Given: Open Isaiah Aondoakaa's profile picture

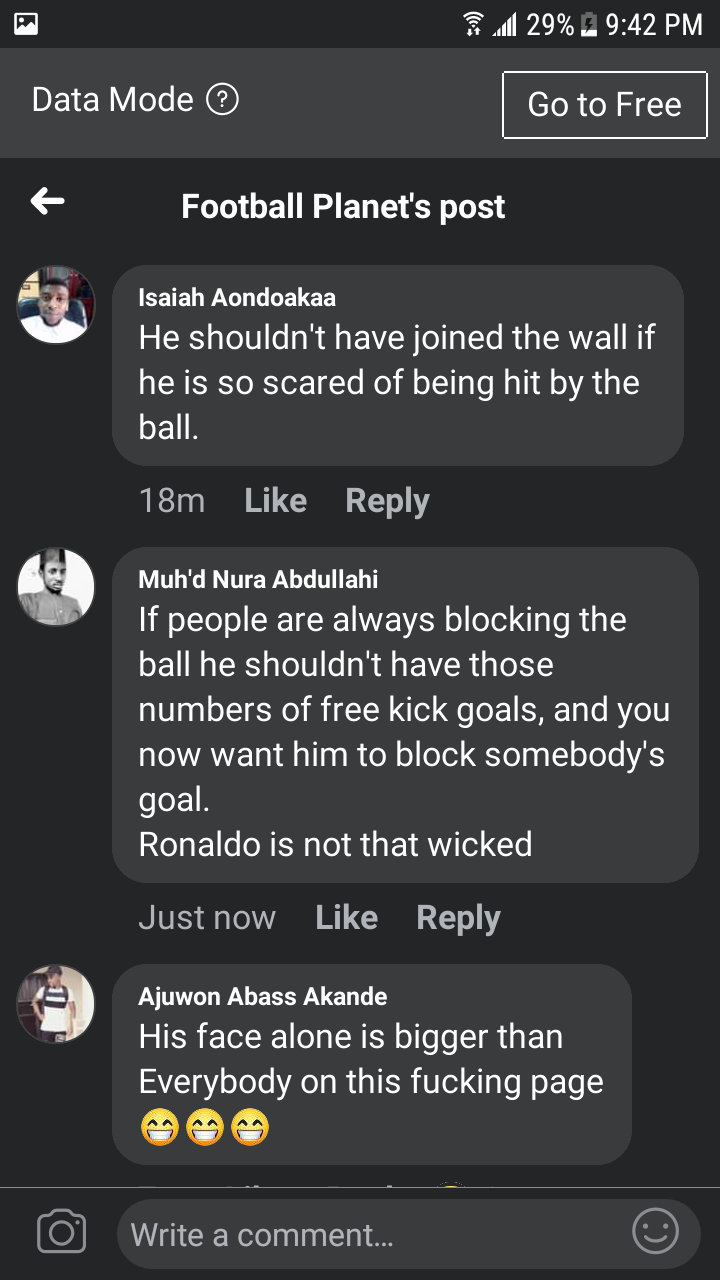Looking at the screenshot, I should [56, 304].
